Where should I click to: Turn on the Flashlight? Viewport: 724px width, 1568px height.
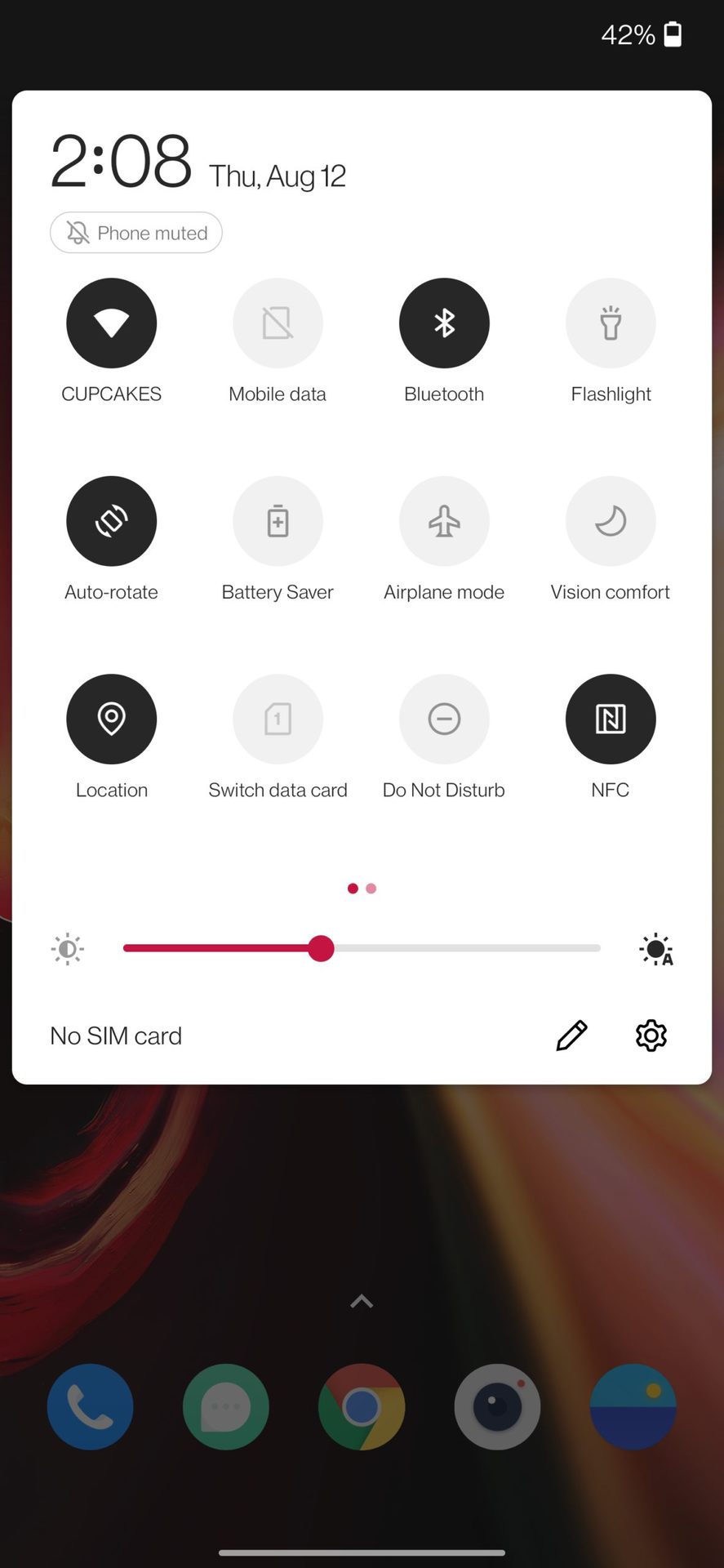tap(611, 323)
